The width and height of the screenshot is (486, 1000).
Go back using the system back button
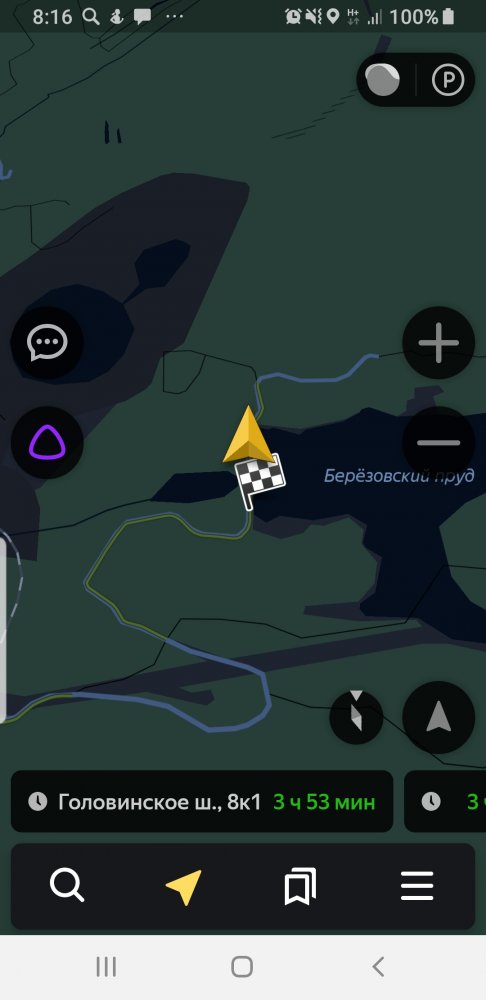click(x=378, y=967)
